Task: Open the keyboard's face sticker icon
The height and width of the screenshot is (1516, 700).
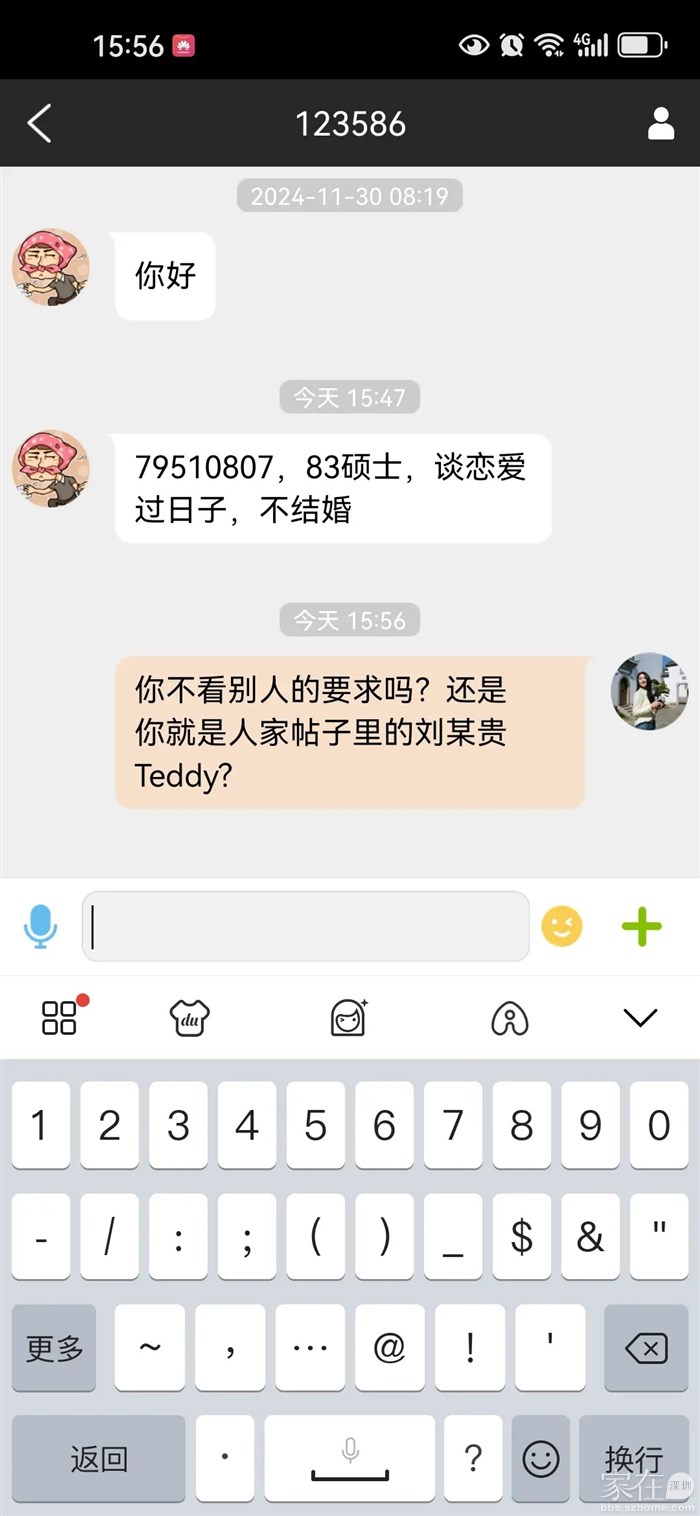Action: pos(349,1018)
